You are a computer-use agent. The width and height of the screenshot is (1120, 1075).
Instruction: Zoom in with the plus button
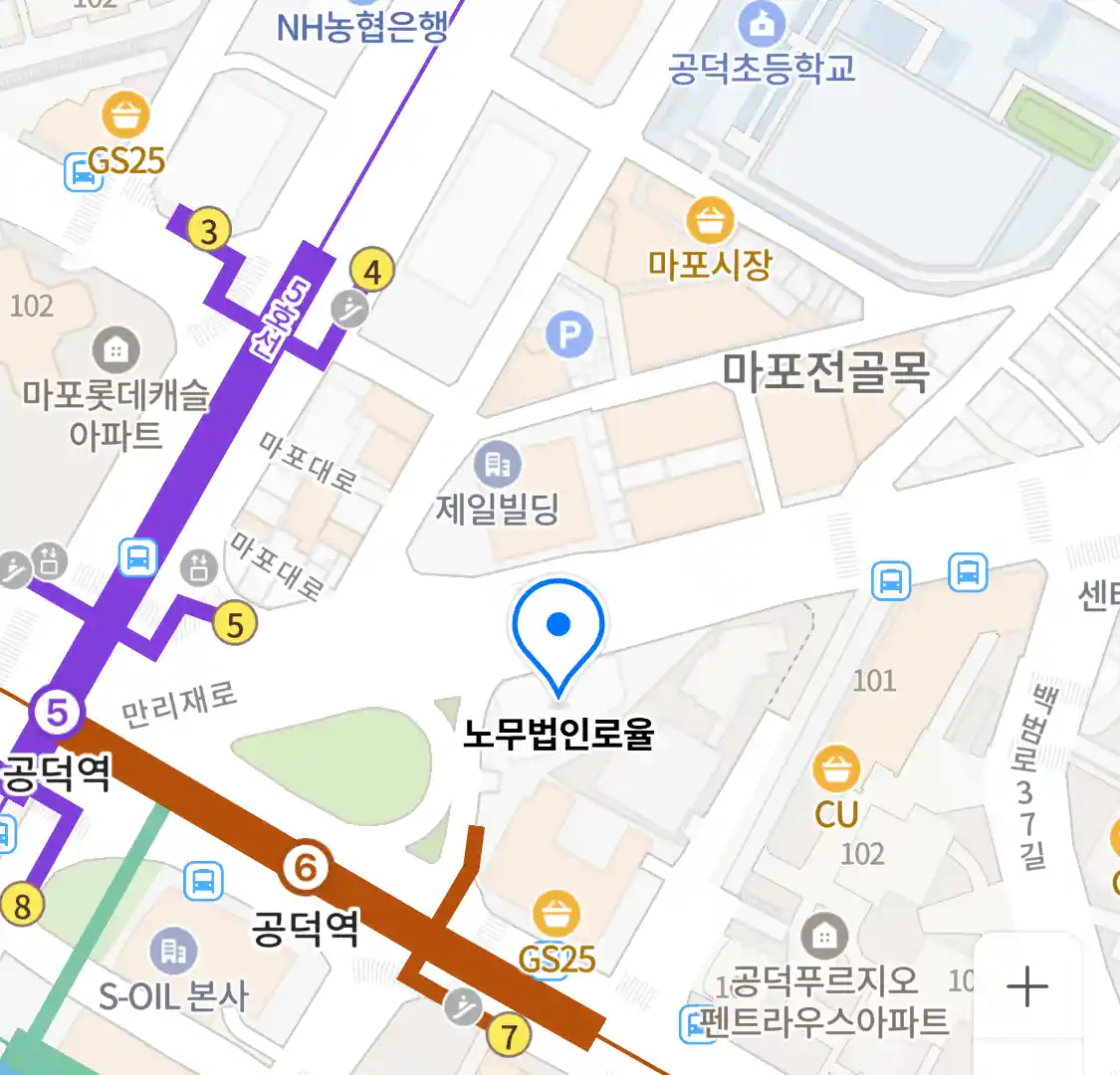pyautogui.click(x=1026, y=986)
